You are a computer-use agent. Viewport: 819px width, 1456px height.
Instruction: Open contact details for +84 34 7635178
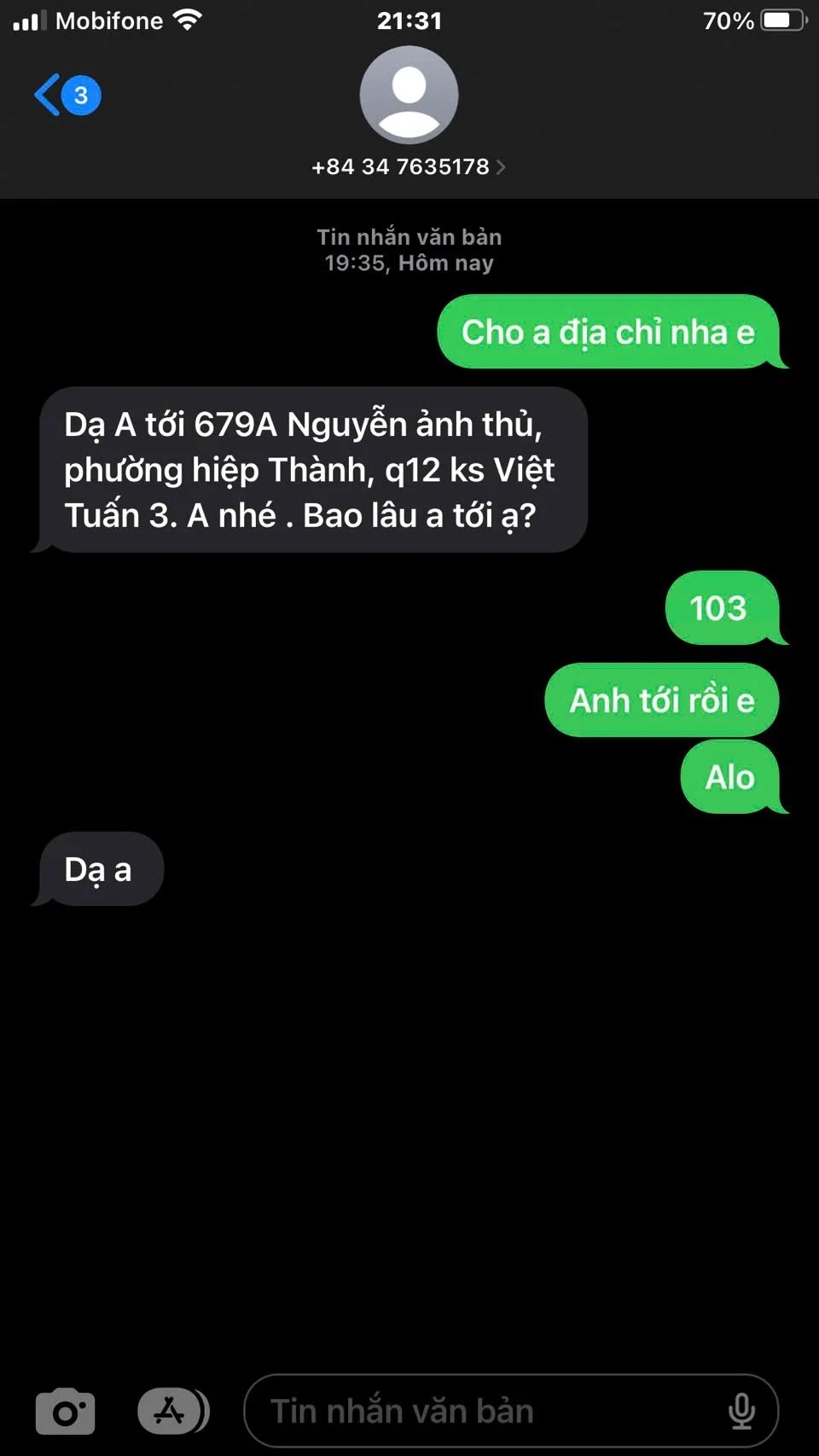tap(409, 166)
